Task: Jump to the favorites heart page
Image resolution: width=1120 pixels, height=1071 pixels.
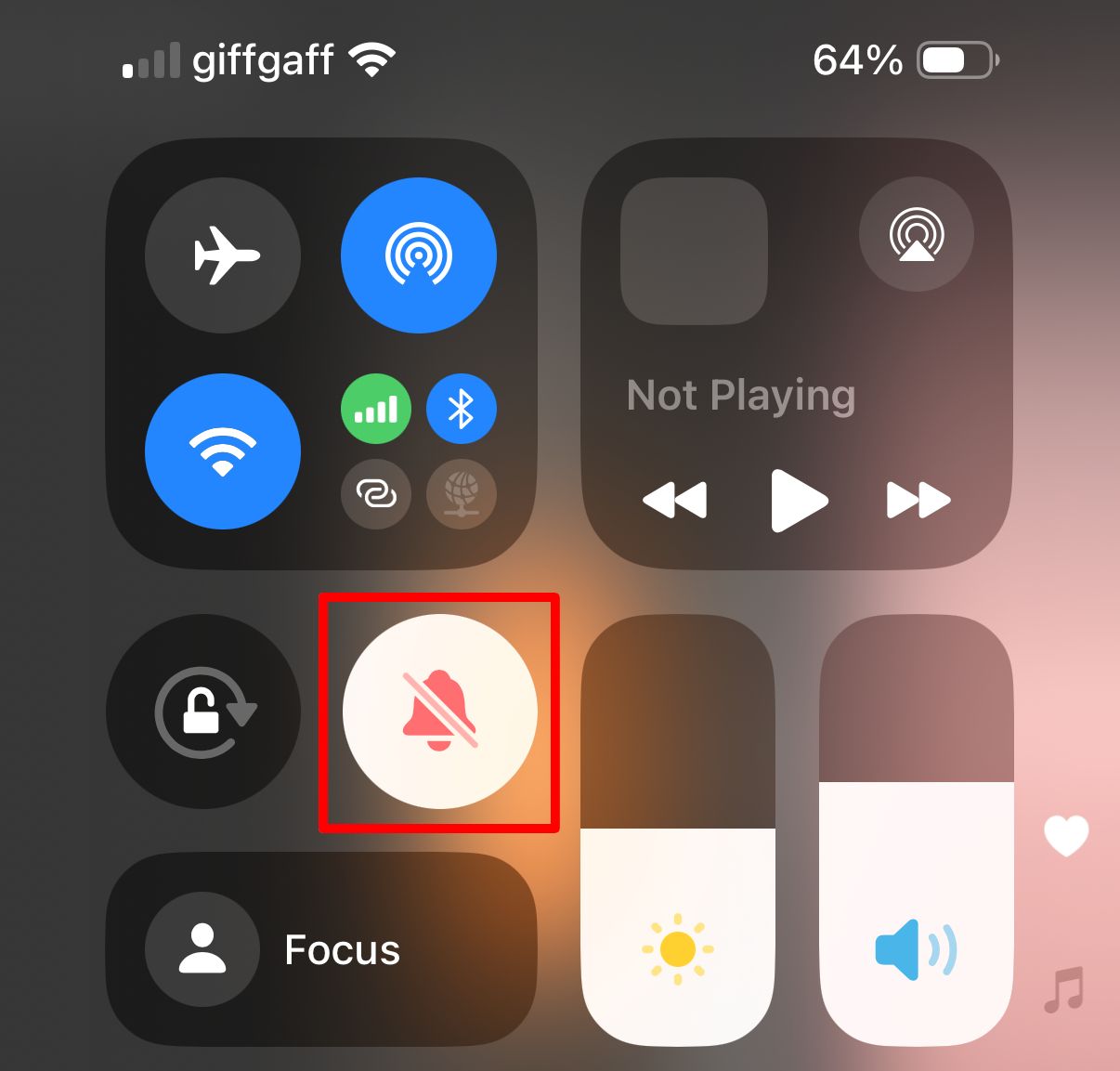Action: click(x=1066, y=835)
